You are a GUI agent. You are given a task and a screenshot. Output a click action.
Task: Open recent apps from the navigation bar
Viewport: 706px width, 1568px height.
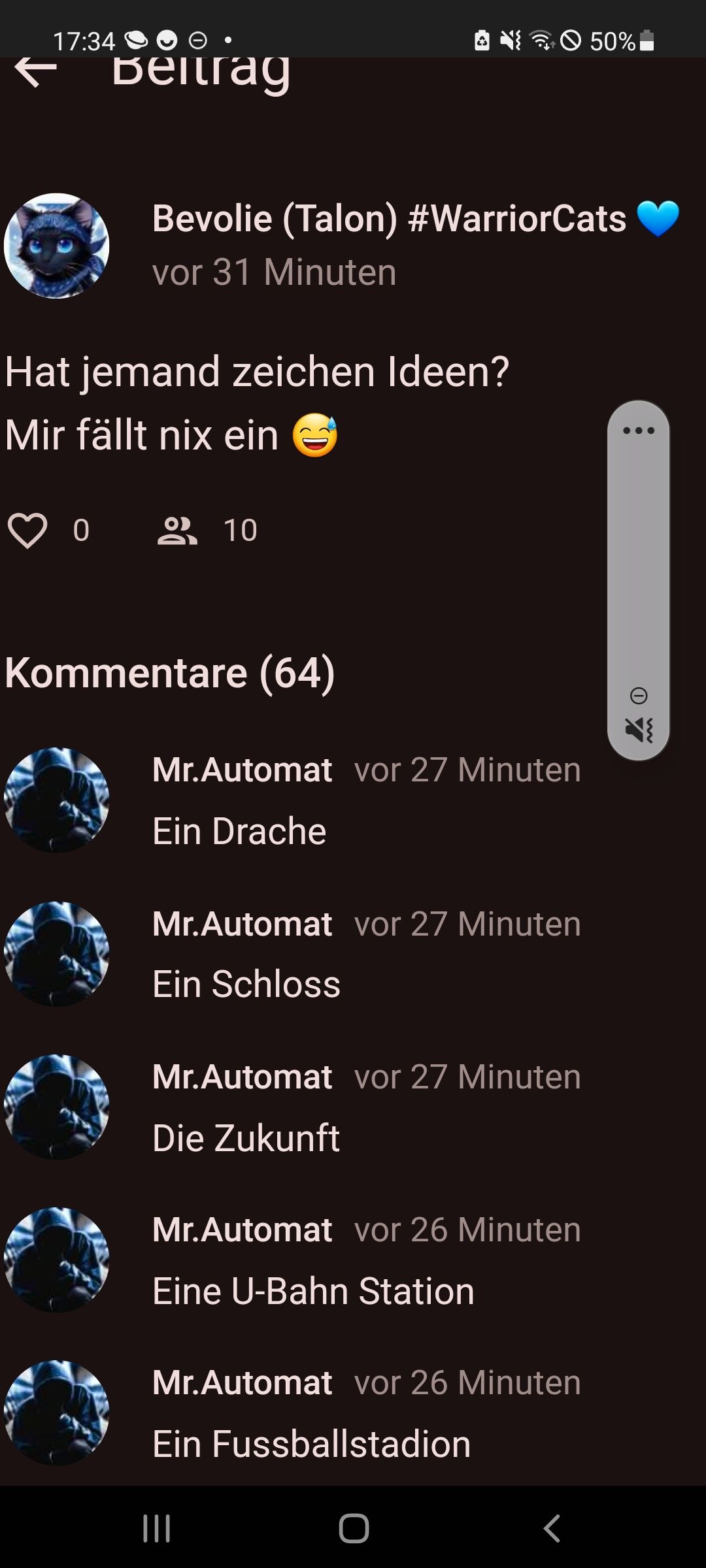157,1528
